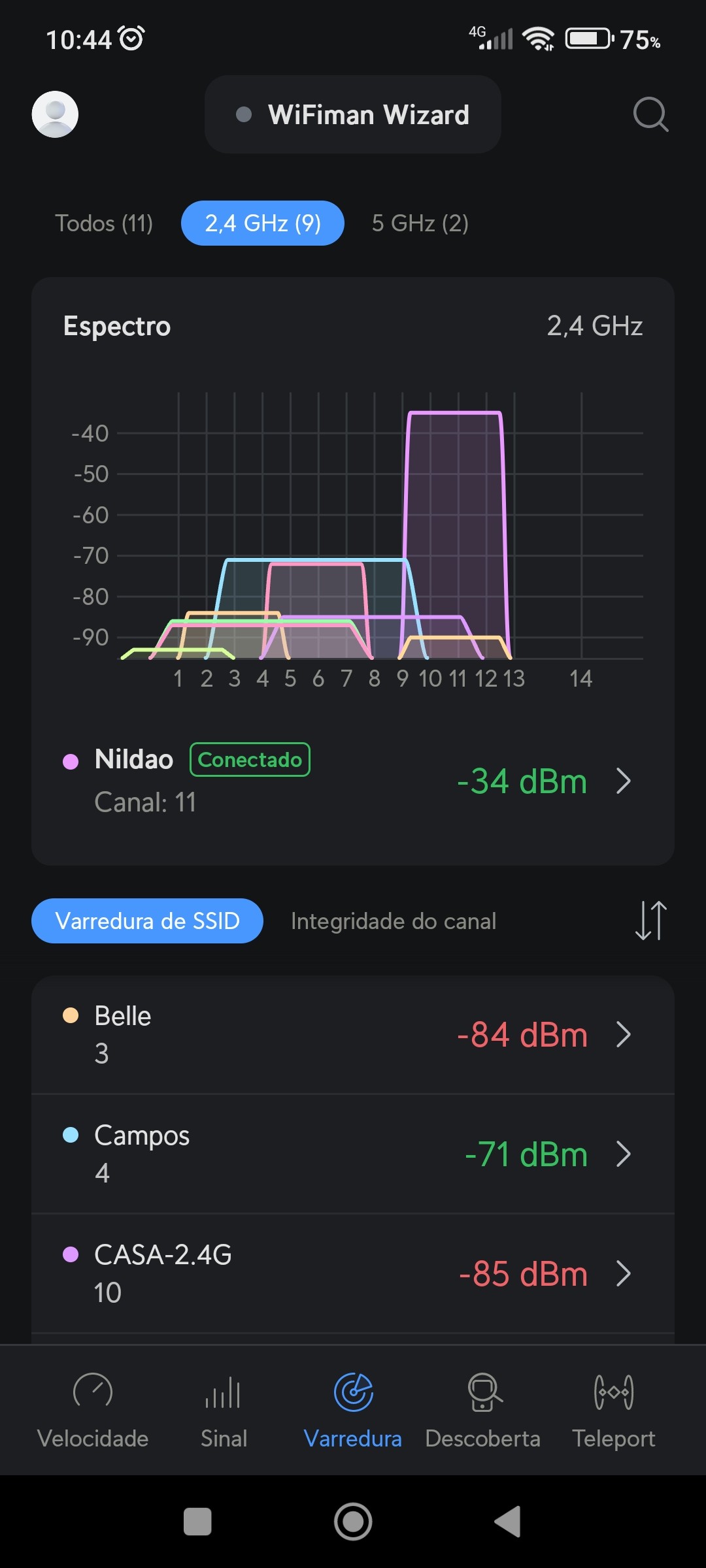Go to the Sinal tab
This screenshot has height=1568, width=706.
[x=224, y=1409]
